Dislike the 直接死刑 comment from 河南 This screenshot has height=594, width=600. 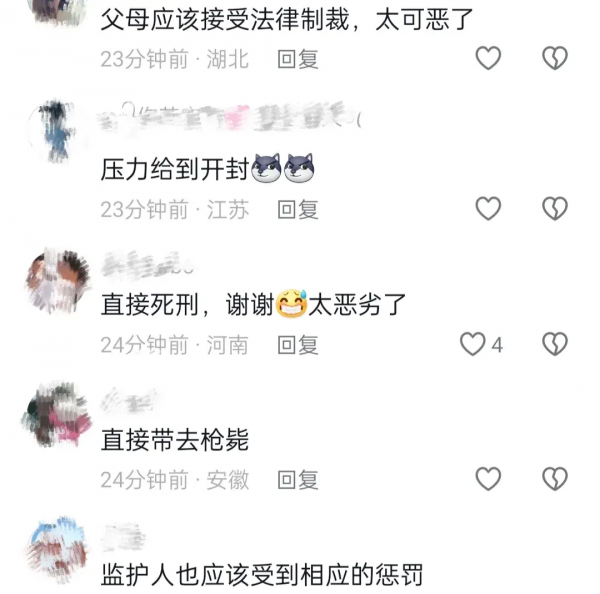[x=555, y=345]
